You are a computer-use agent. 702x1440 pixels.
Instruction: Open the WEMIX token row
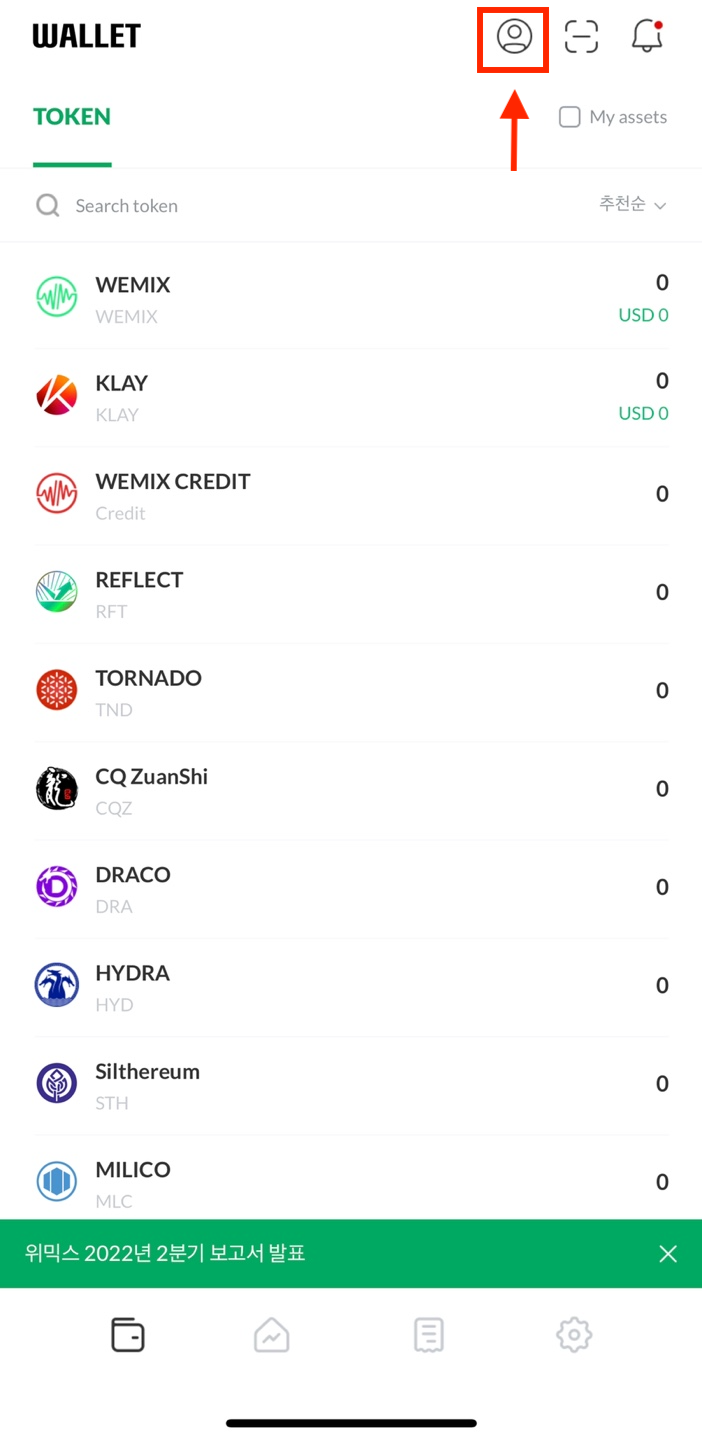tap(351, 299)
